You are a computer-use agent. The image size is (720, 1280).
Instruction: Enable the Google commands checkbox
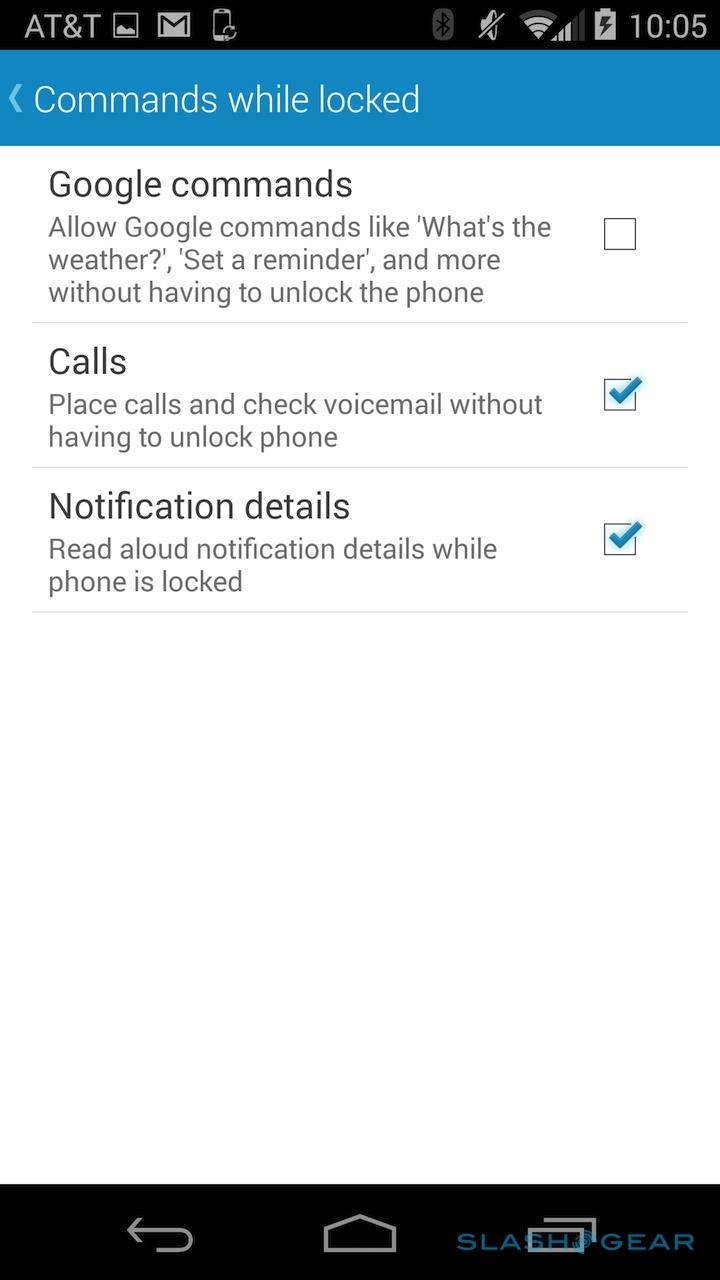(x=619, y=234)
